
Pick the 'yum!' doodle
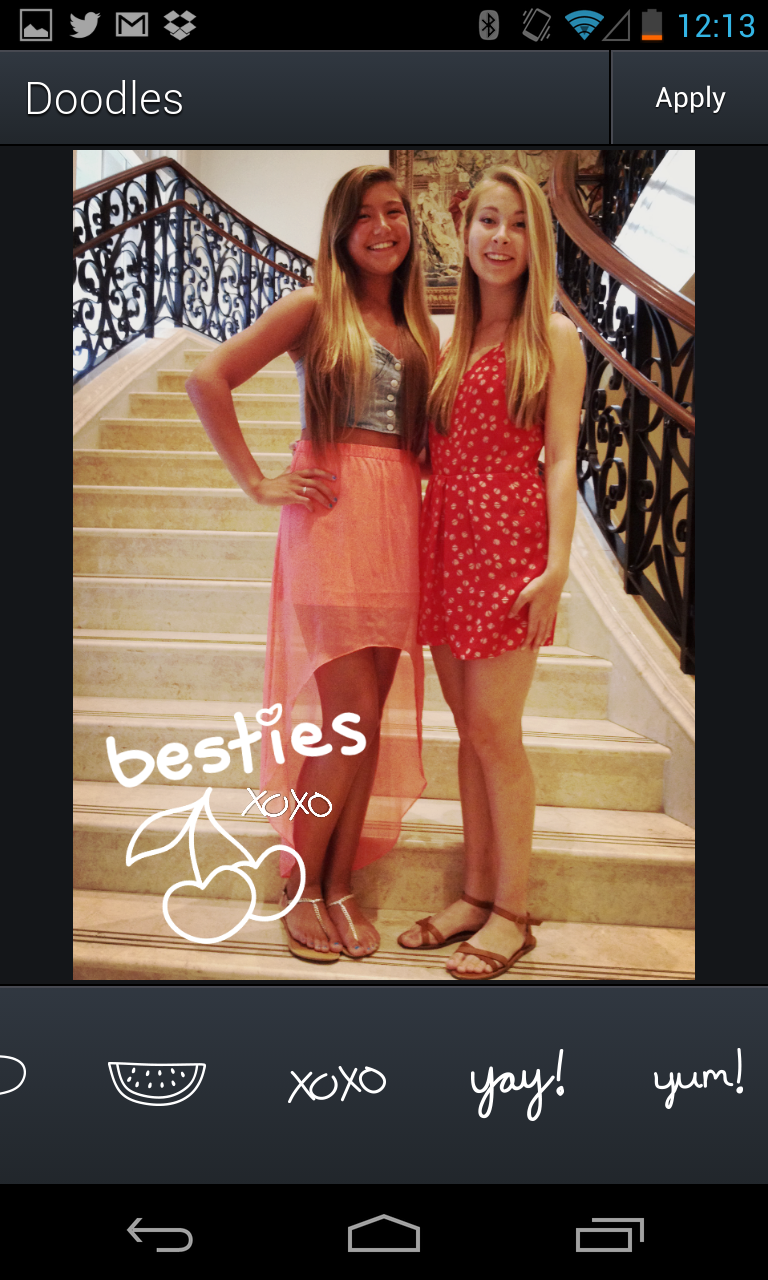(698, 1080)
